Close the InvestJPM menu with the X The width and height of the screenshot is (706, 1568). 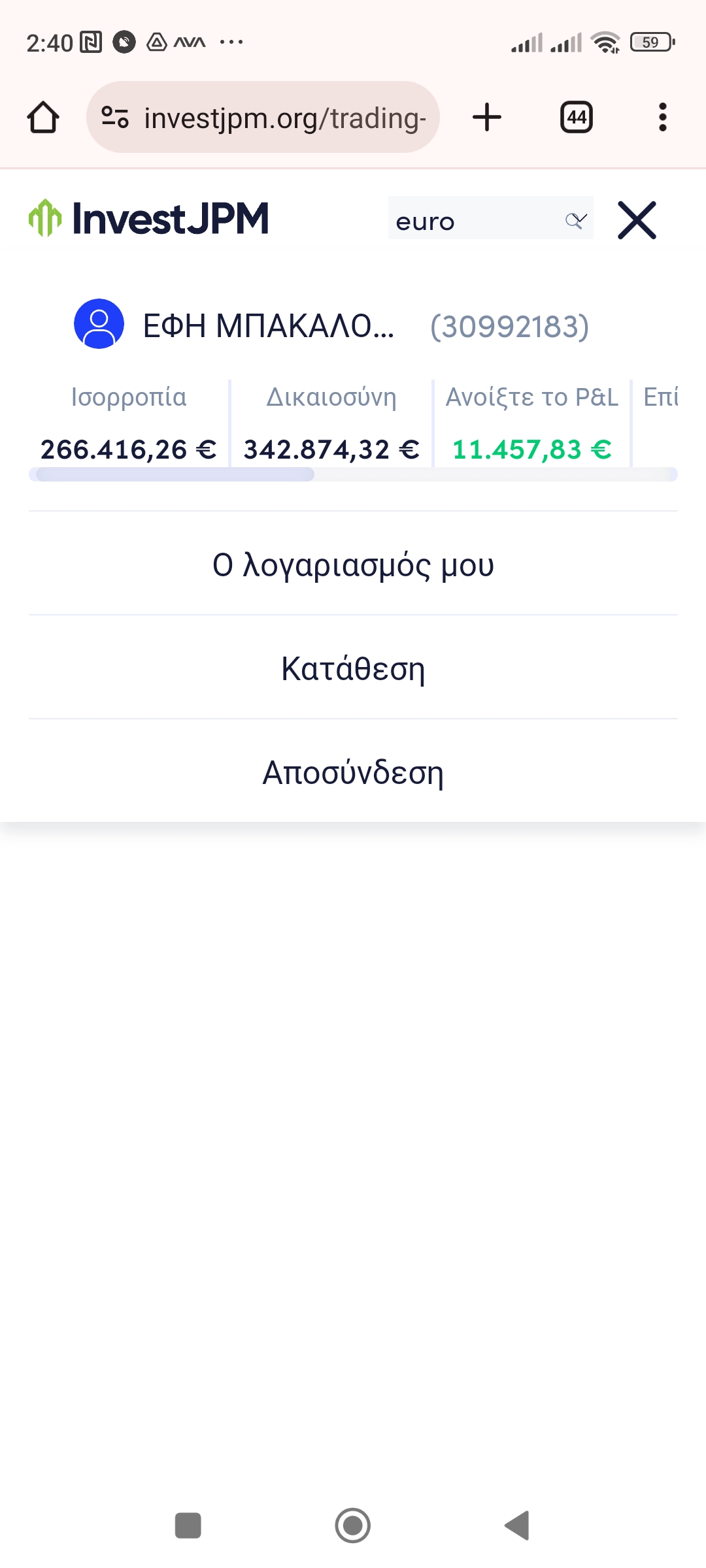pos(637,220)
